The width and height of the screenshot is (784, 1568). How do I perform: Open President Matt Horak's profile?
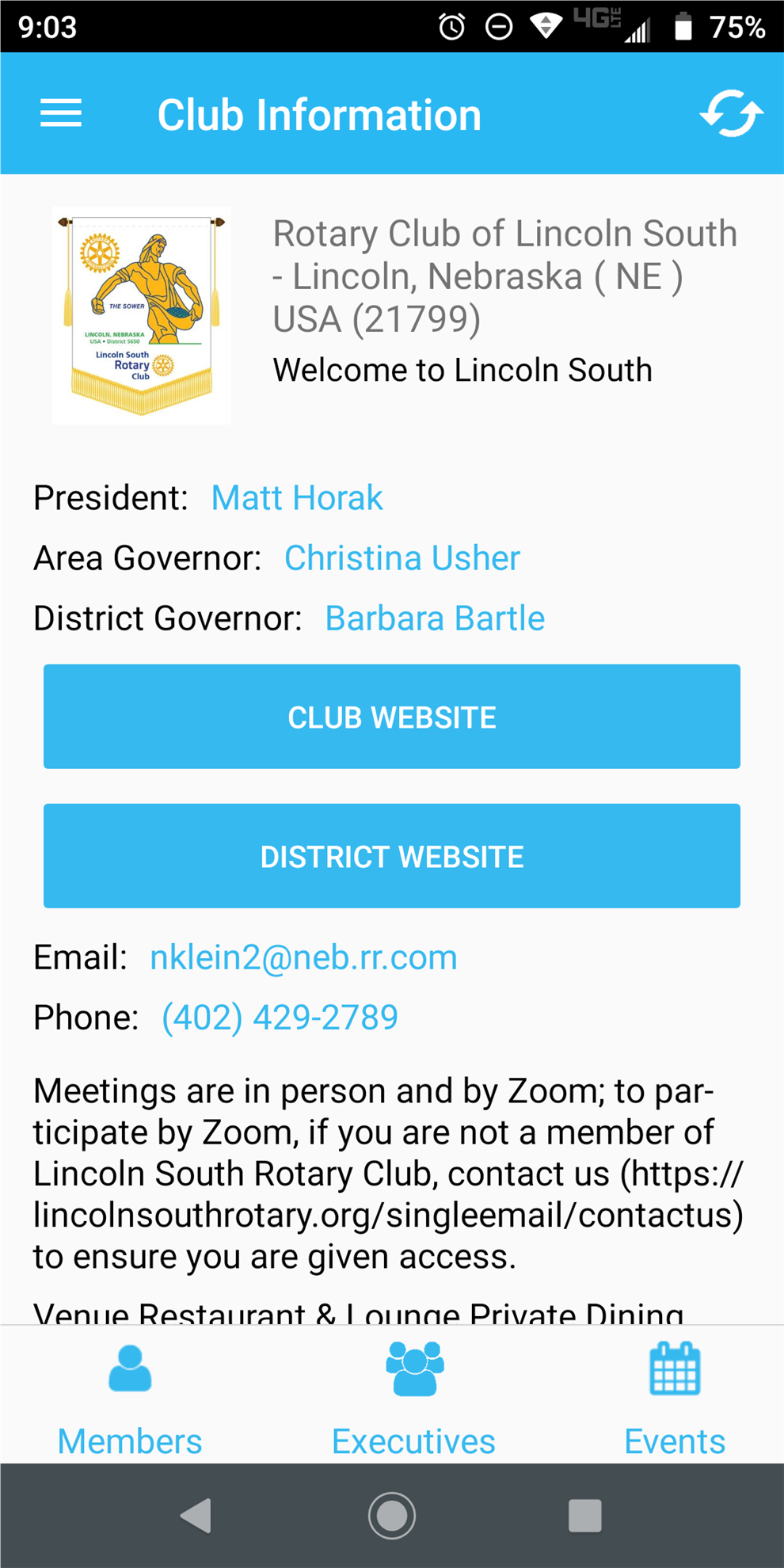297,498
